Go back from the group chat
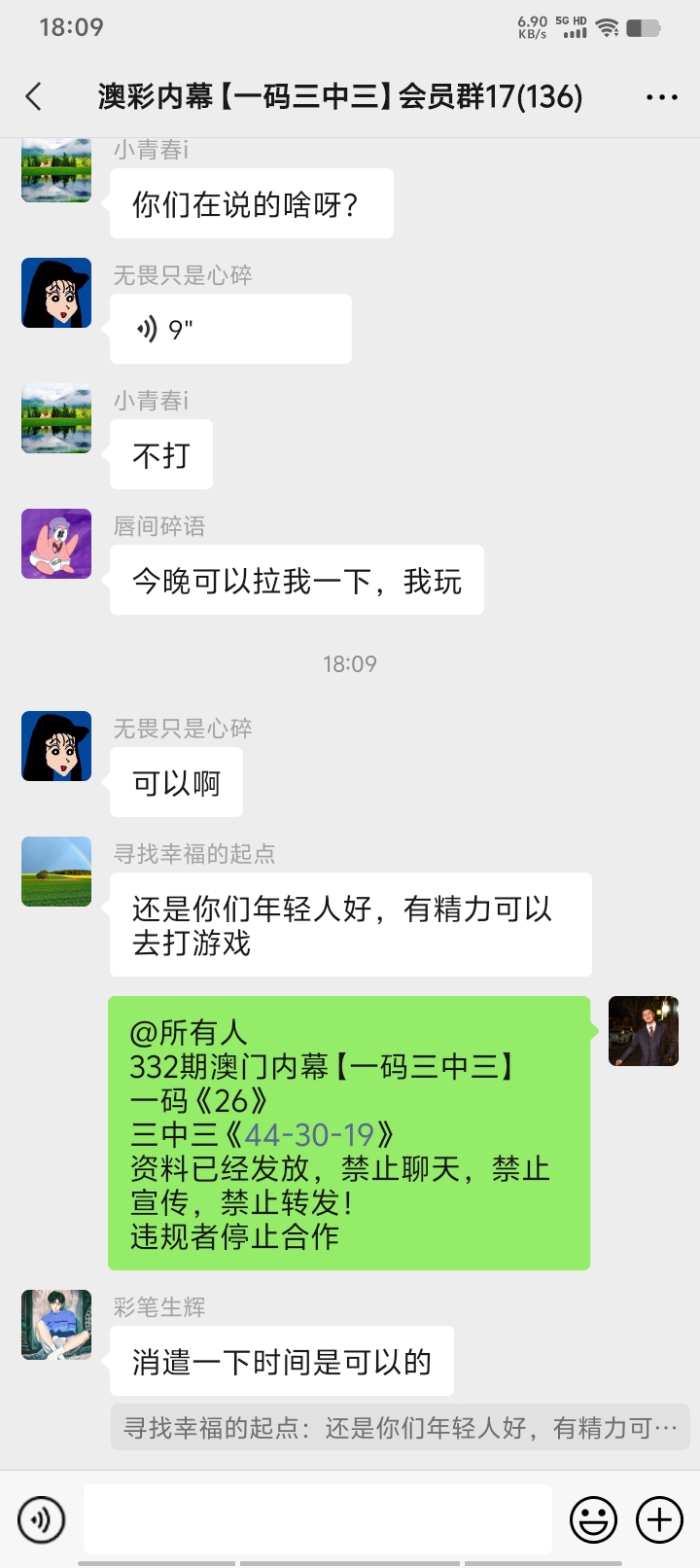Image resolution: width=700 pixels, height=1568 pixels. pyautogui.click(x=35, y=96)
